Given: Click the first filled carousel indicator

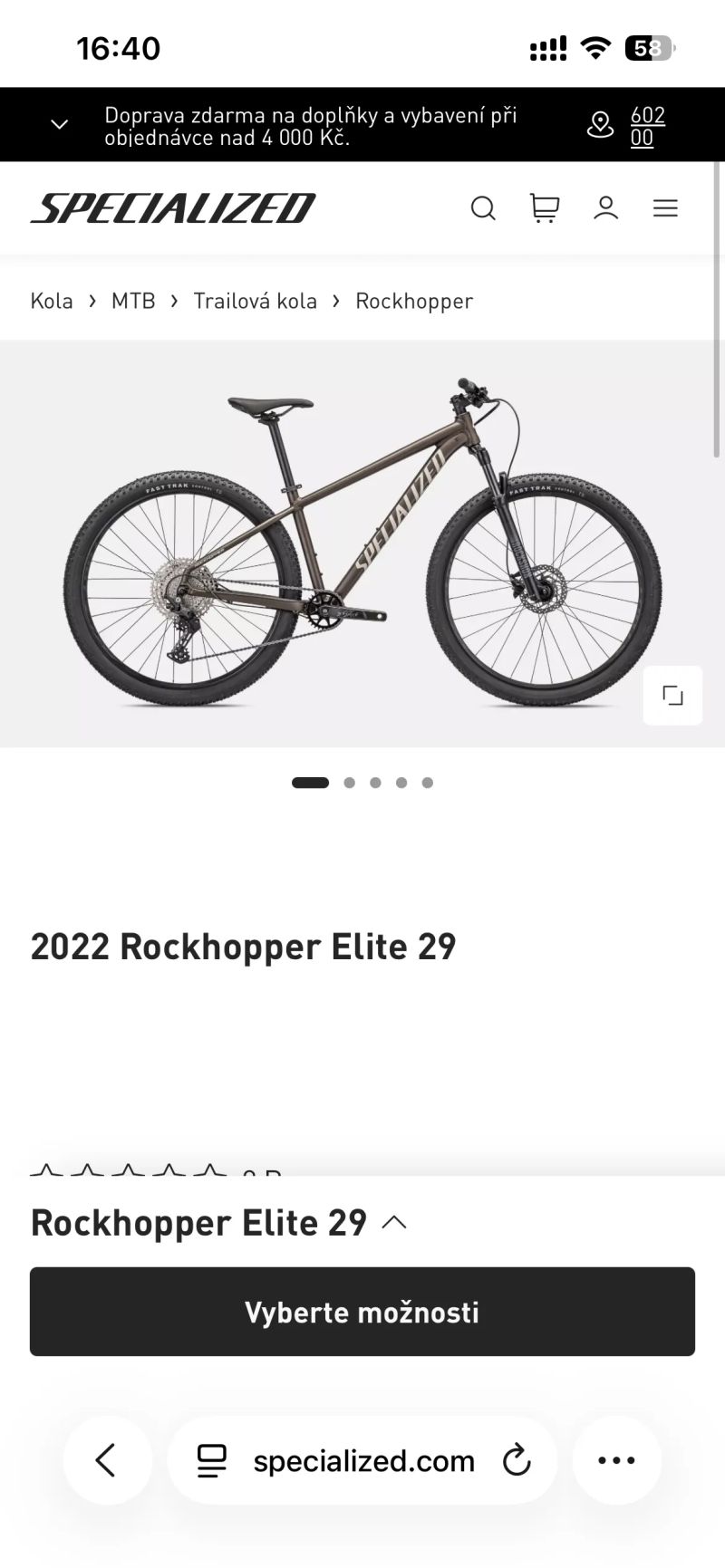Looking at the screenshot, I should point(310,782).
